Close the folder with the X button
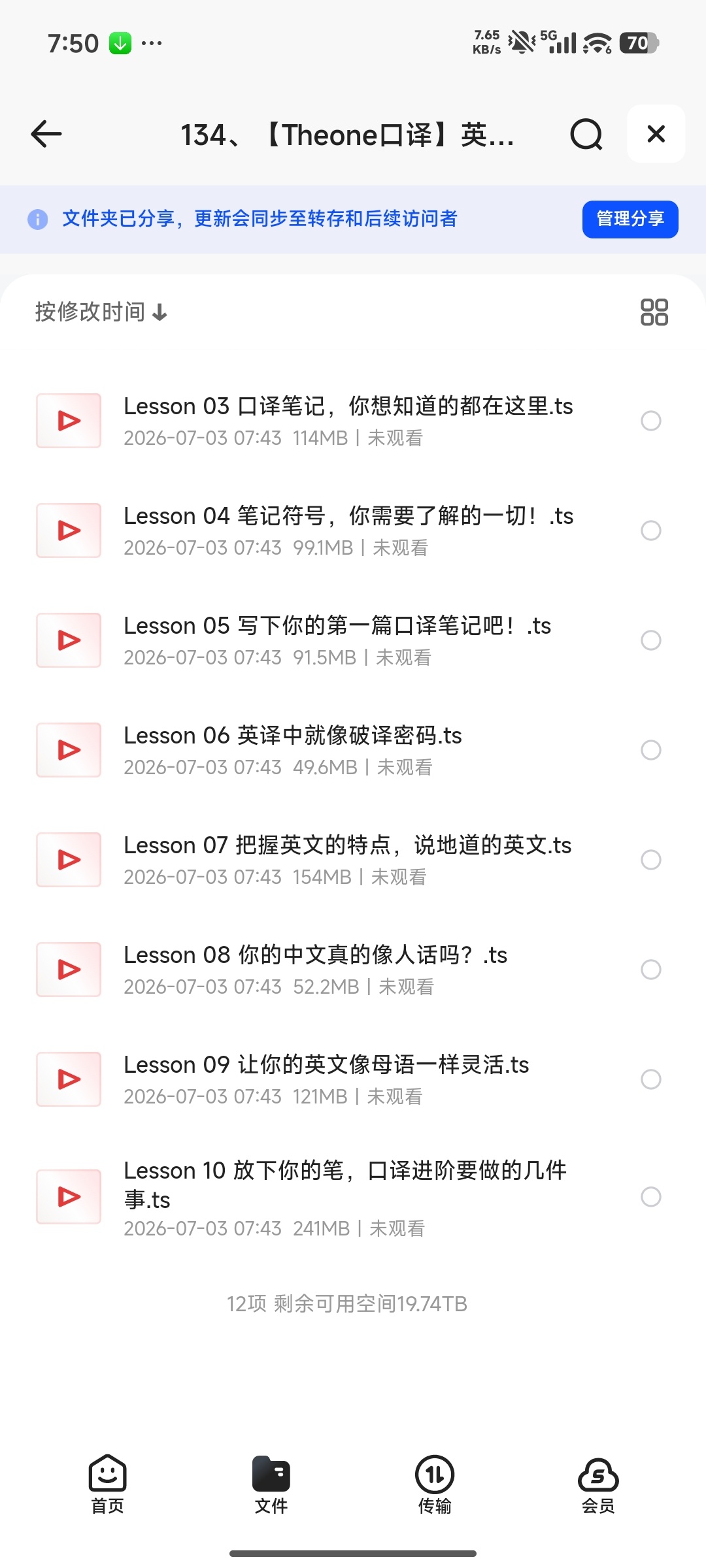The width and height of the screenshot is (706, 1568). [656, 134]
